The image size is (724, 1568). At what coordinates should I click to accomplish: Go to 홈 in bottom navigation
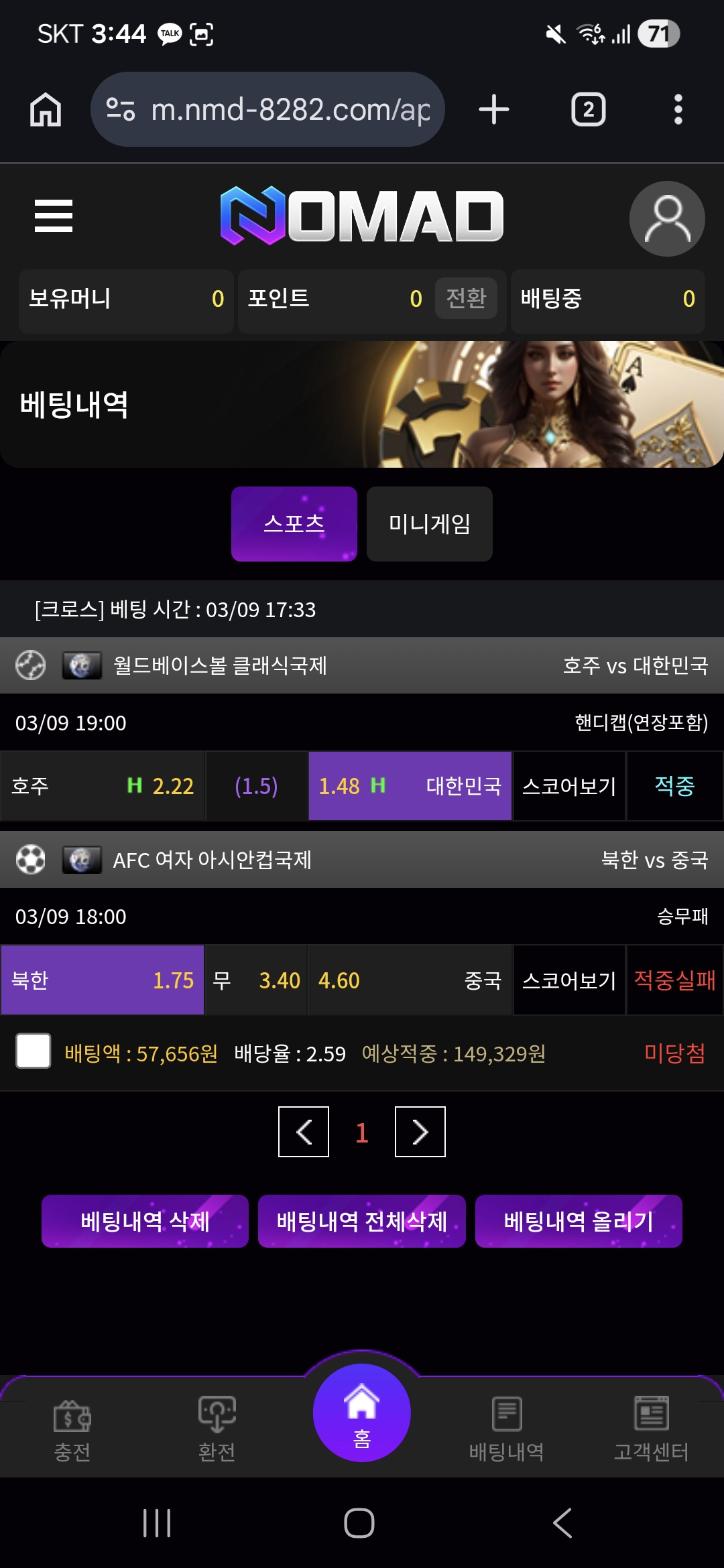click(x=362, y=1414)
